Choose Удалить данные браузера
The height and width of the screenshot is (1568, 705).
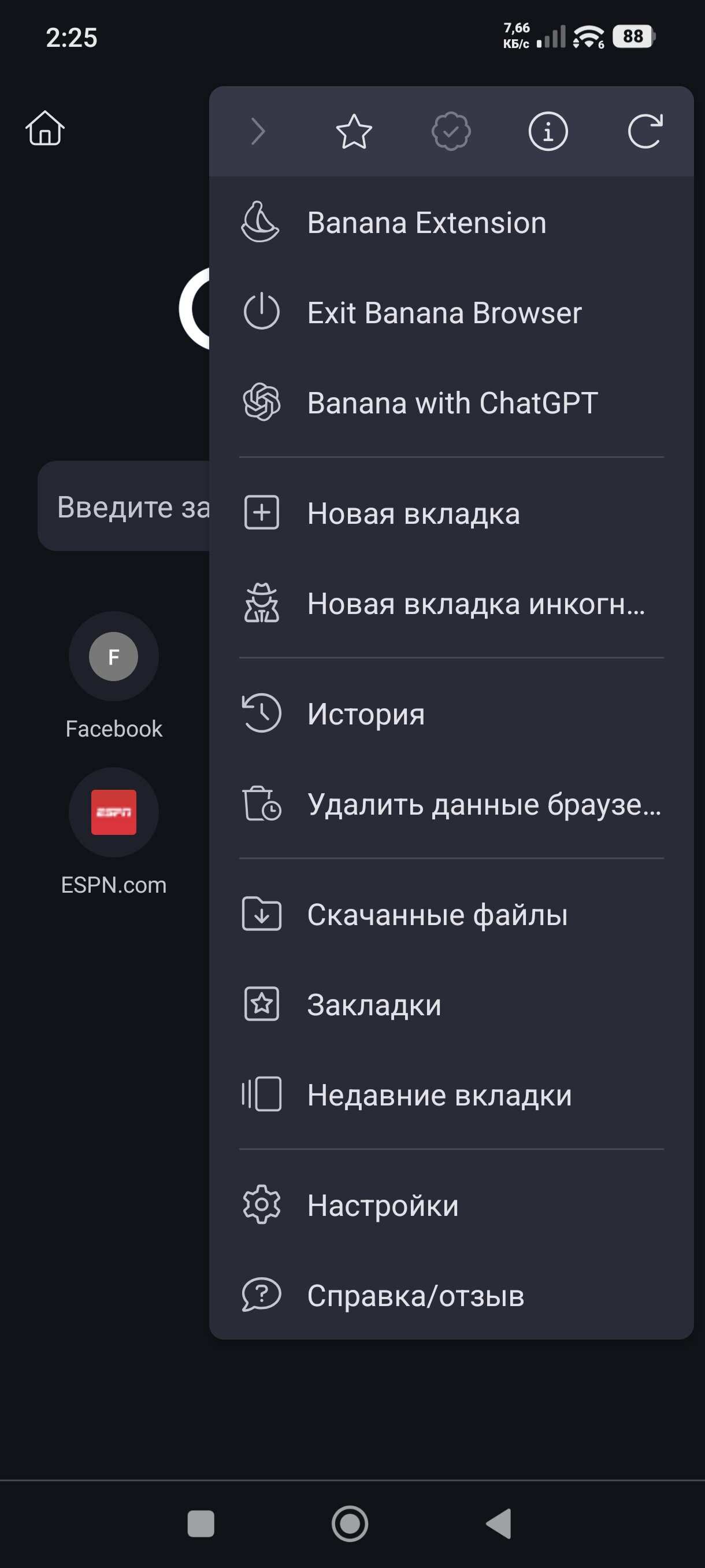[484, 805]
